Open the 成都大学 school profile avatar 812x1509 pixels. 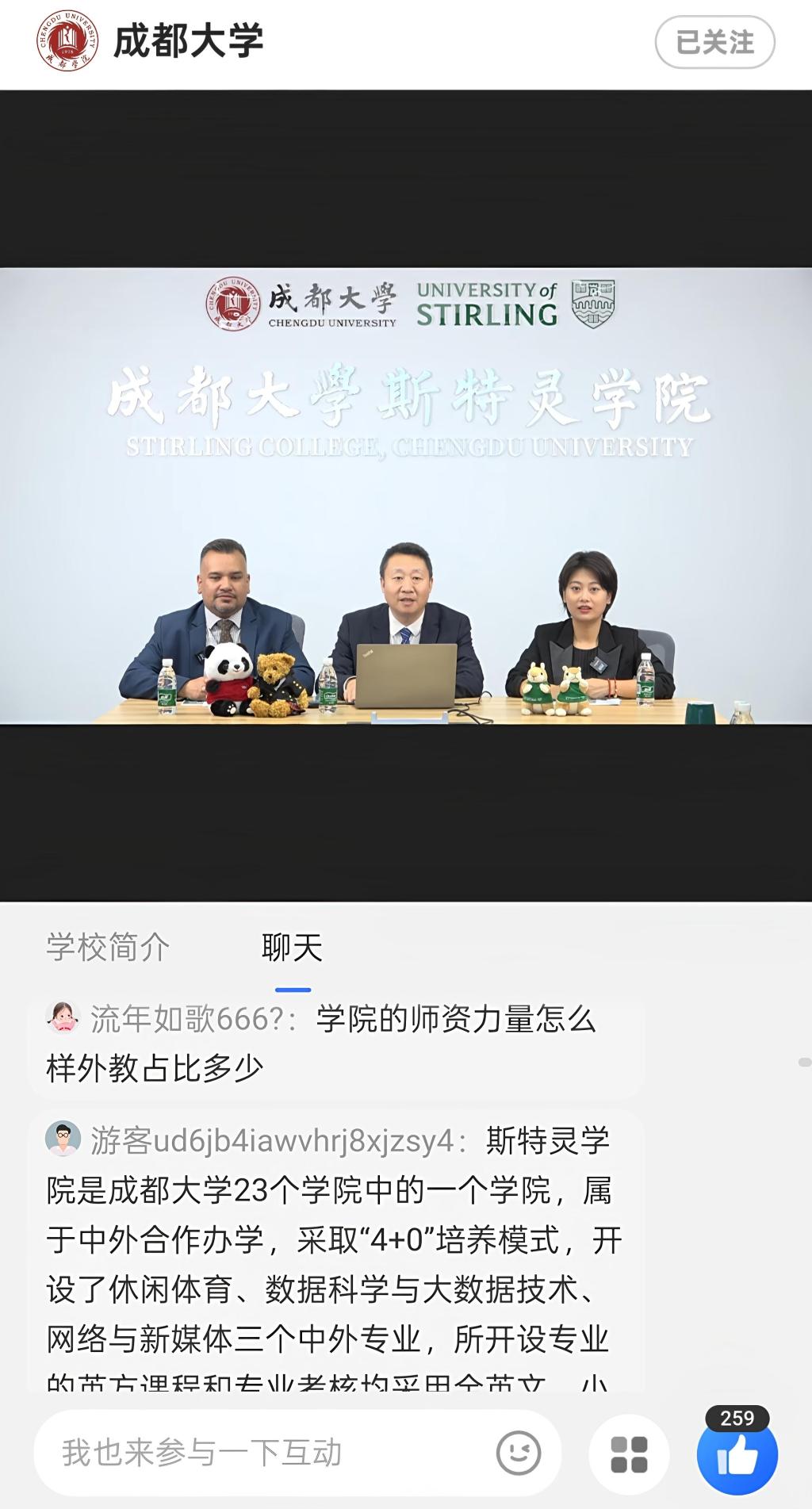tap(67, 41)
